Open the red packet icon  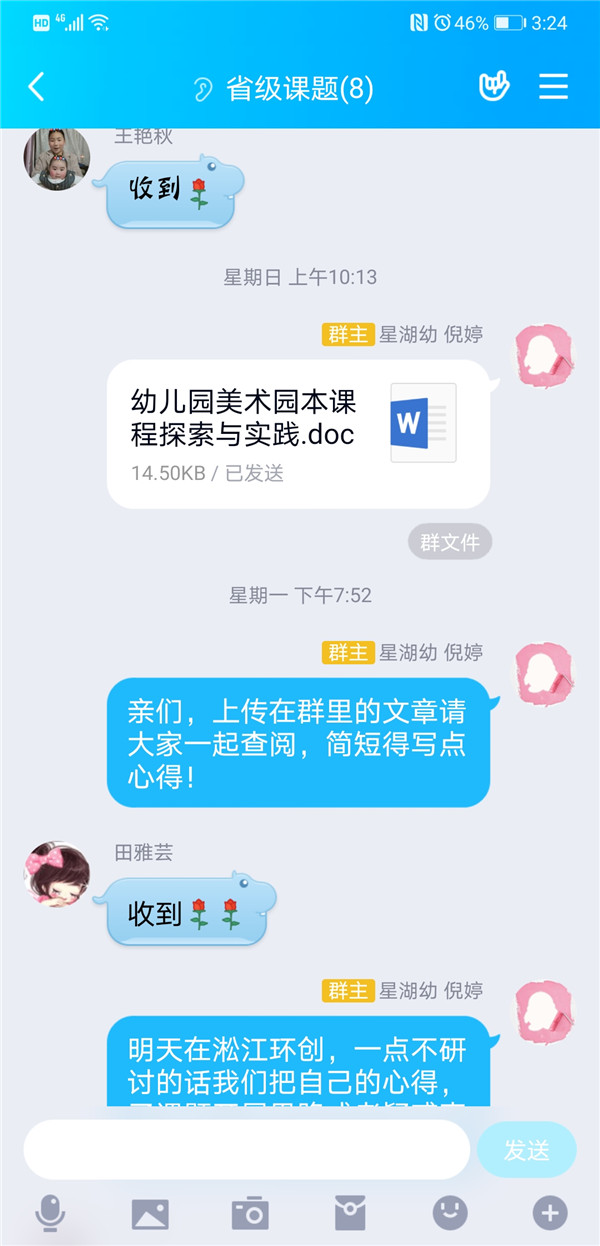350,1213
